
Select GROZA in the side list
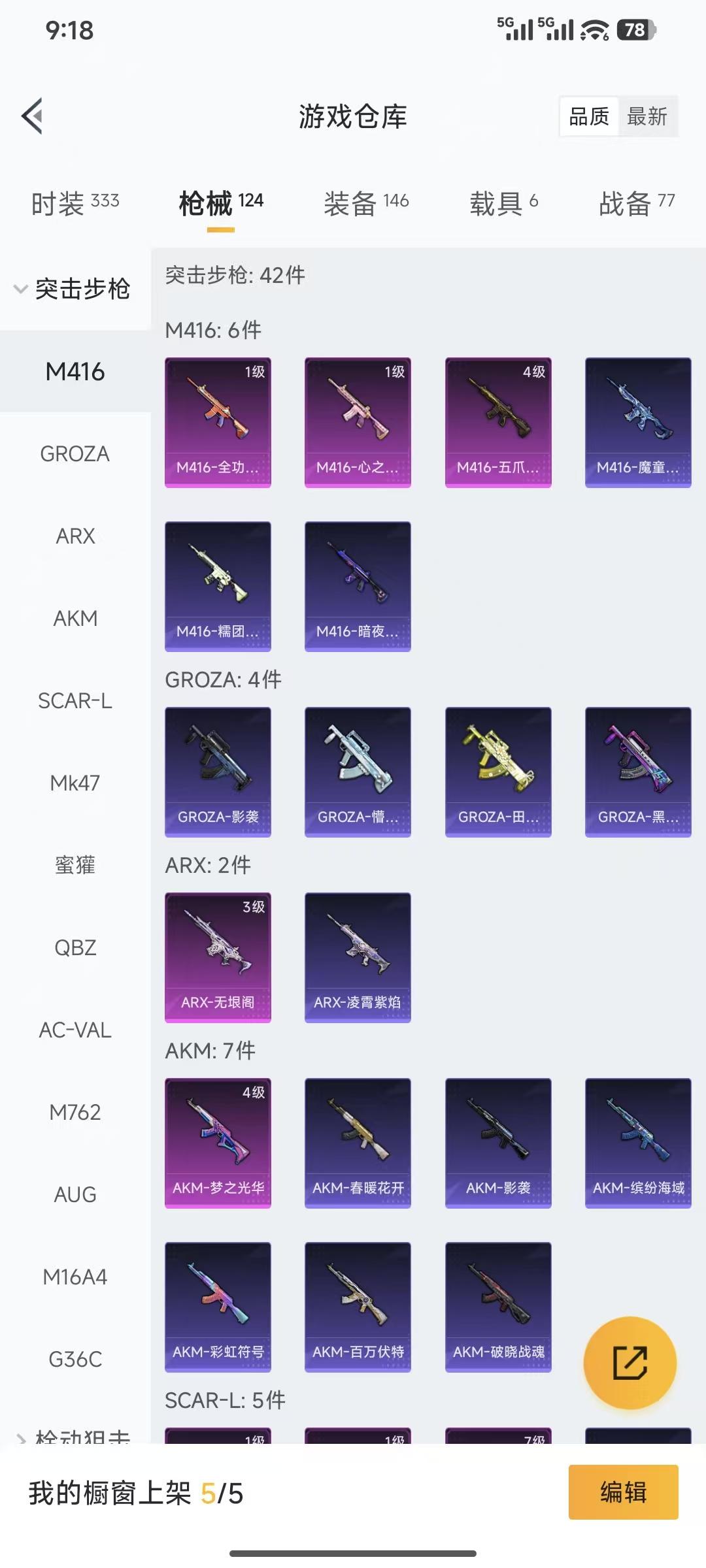tap(75, 453)
